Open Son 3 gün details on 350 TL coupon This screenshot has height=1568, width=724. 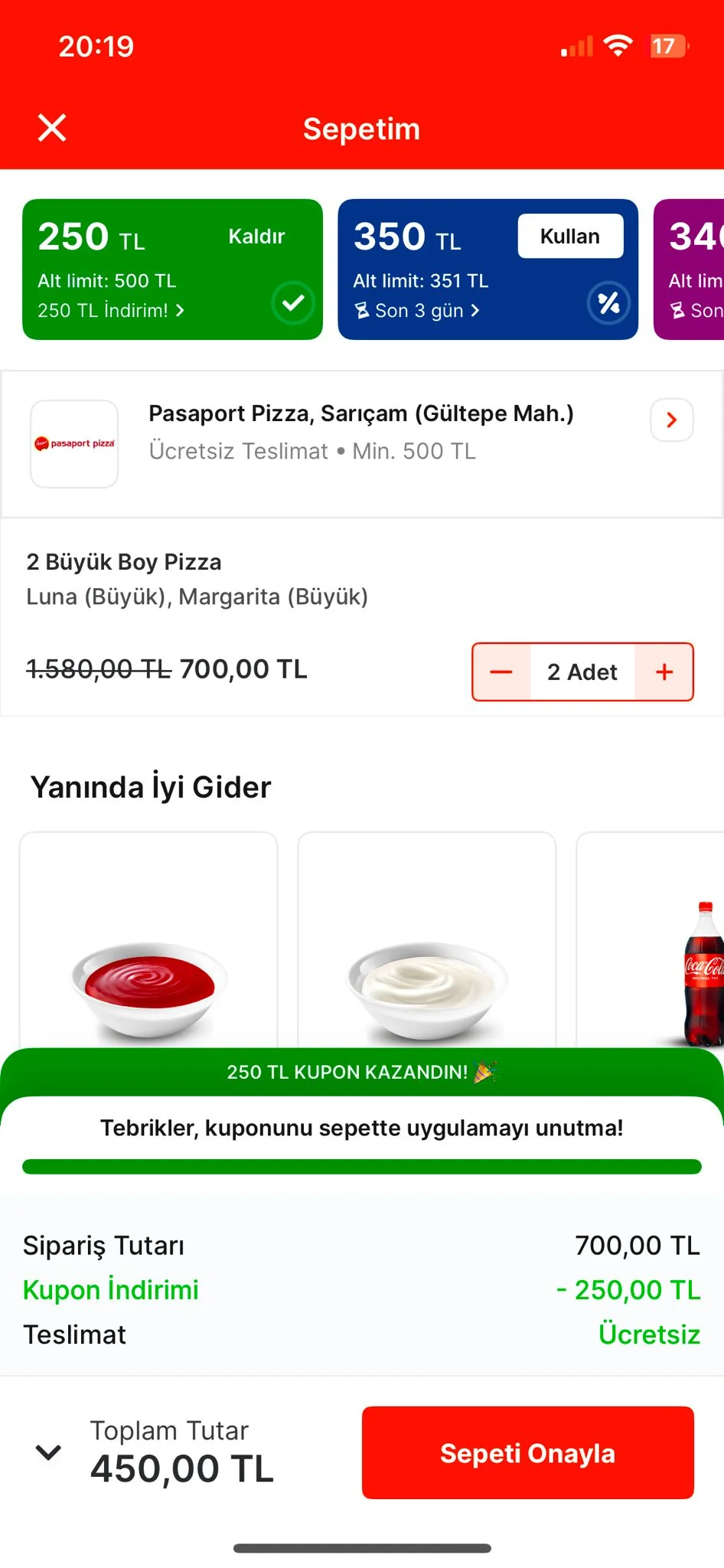[x=417, y=311]
